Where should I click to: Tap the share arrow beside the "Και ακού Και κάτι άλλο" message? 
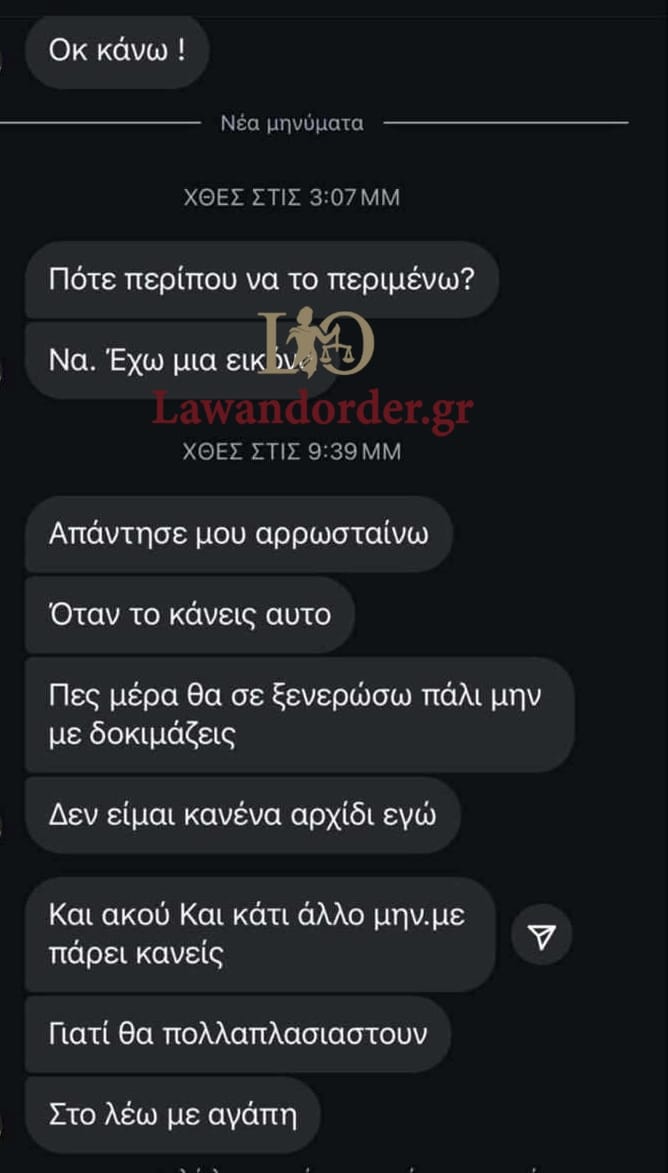541,935
